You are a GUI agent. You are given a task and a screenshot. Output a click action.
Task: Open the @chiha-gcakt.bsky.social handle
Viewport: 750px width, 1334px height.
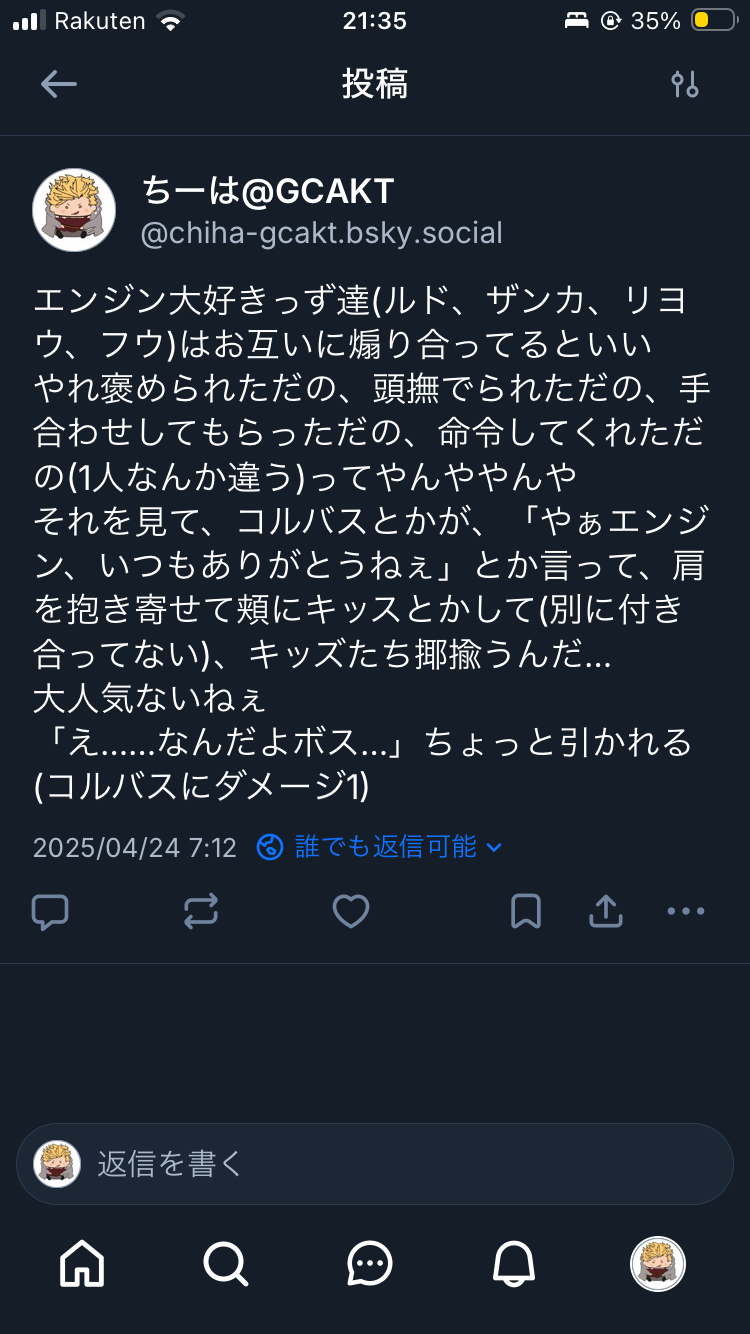coord(321,234)
